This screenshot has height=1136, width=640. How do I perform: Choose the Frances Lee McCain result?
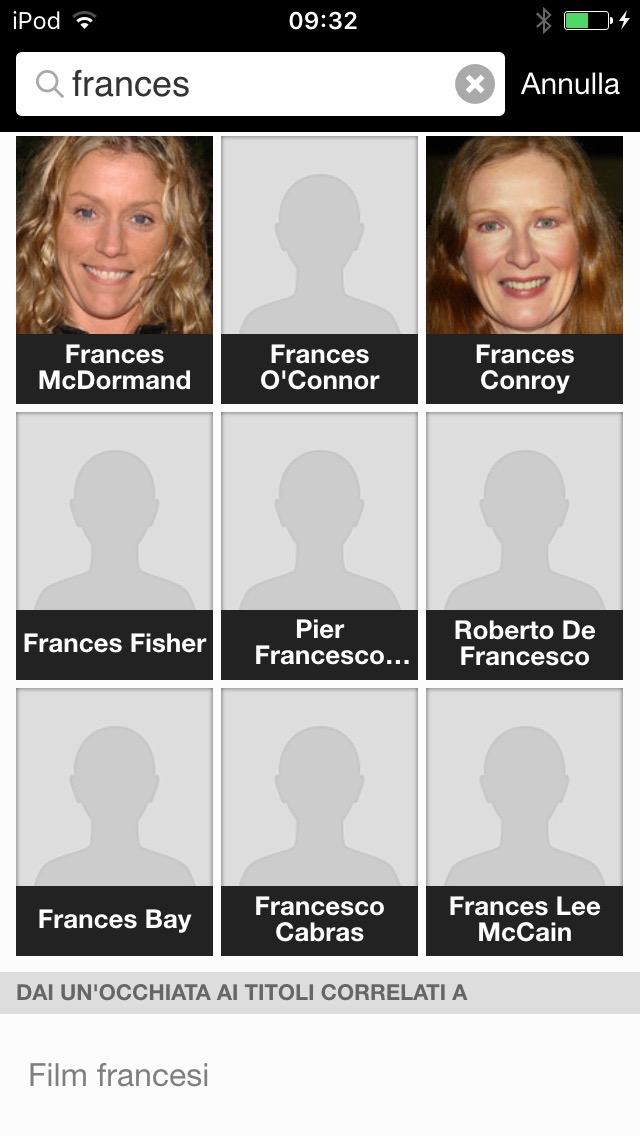point(524,822)
